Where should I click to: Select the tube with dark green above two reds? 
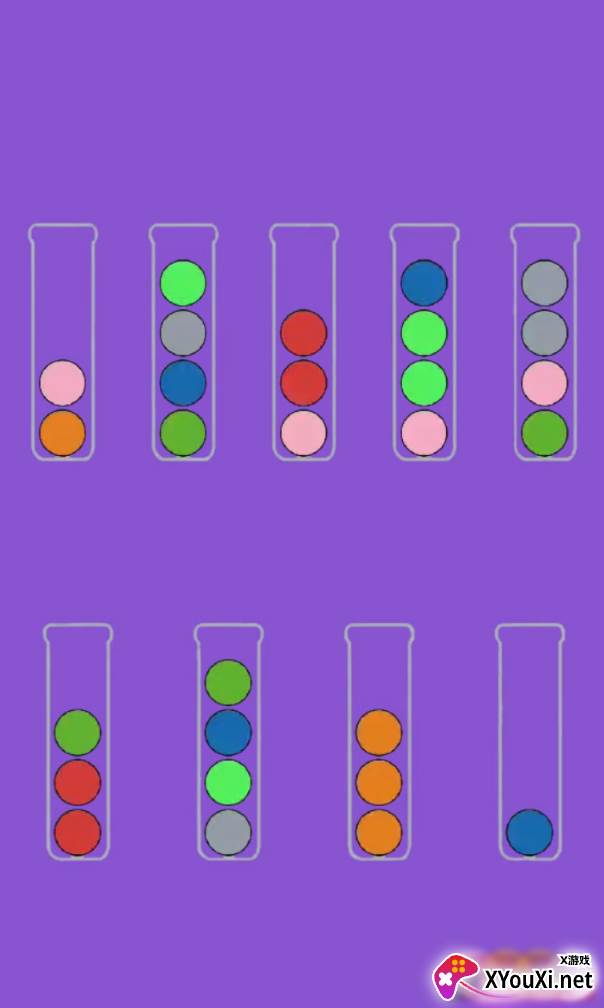(78, 745)
